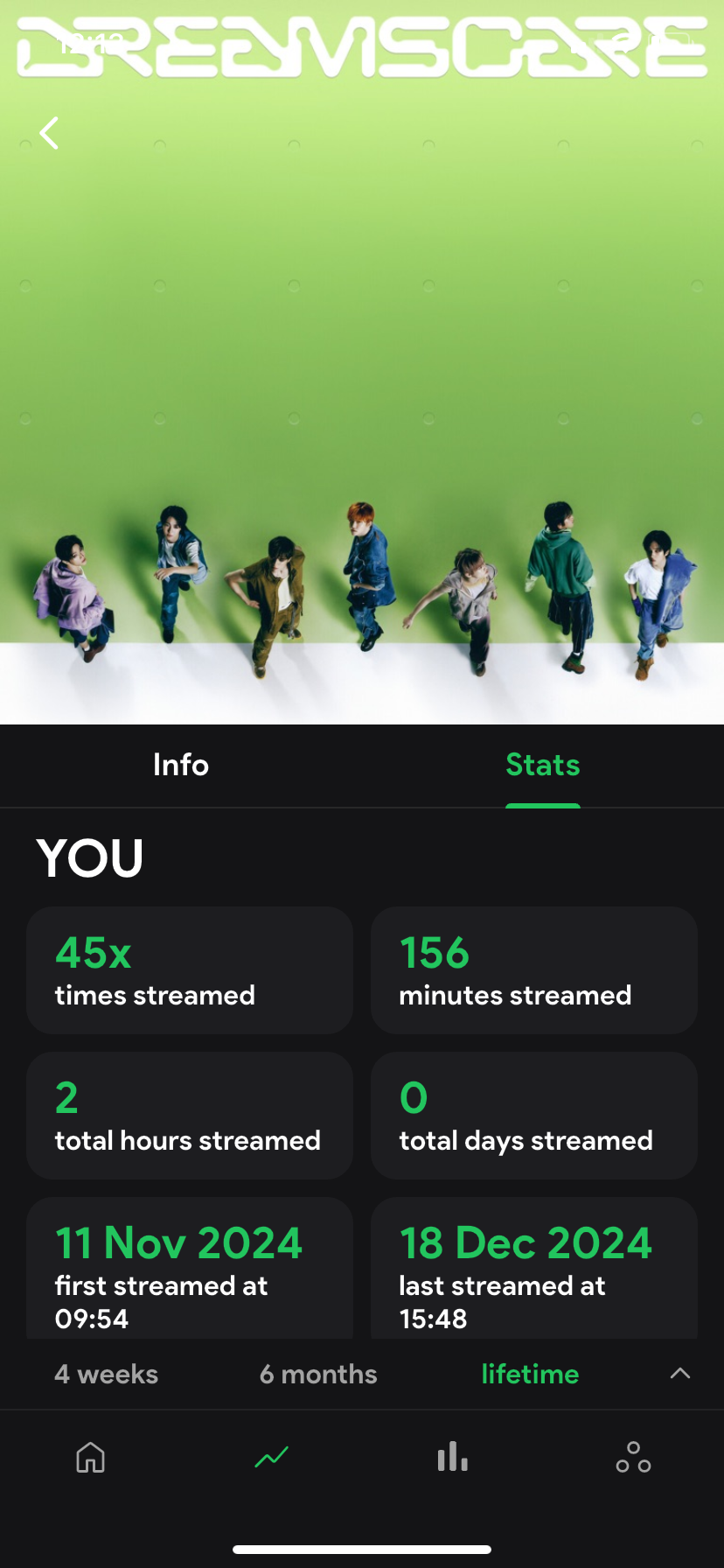Open the trend line stats tab

click(x=272, y=1458)
